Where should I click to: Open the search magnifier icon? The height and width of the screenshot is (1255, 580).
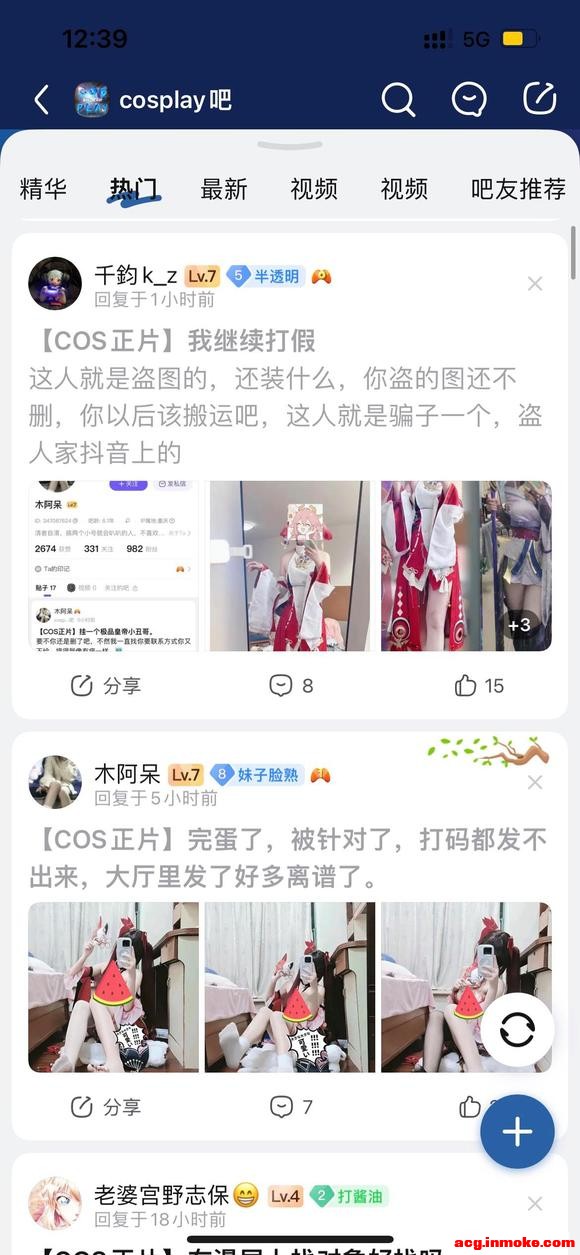click(398, 99)
